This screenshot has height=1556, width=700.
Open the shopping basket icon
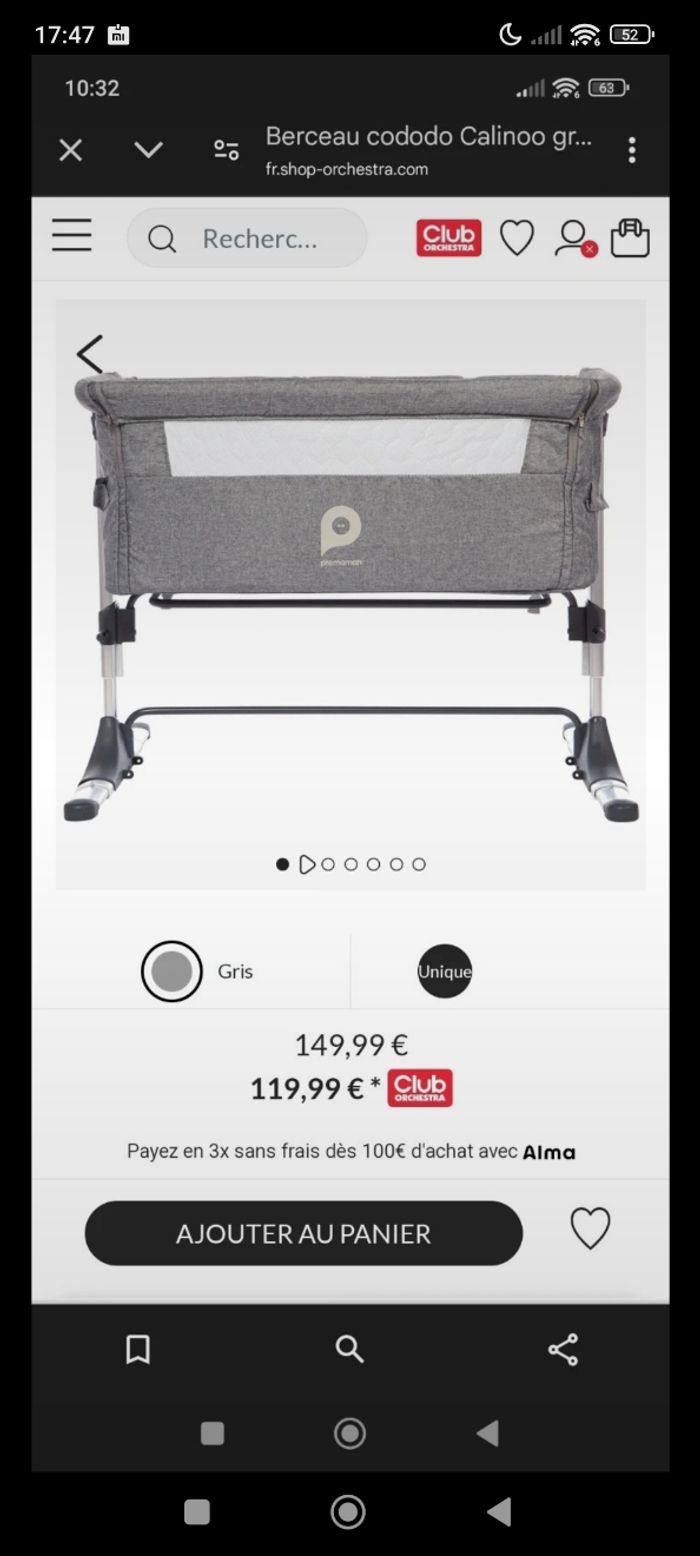(630, 238)
